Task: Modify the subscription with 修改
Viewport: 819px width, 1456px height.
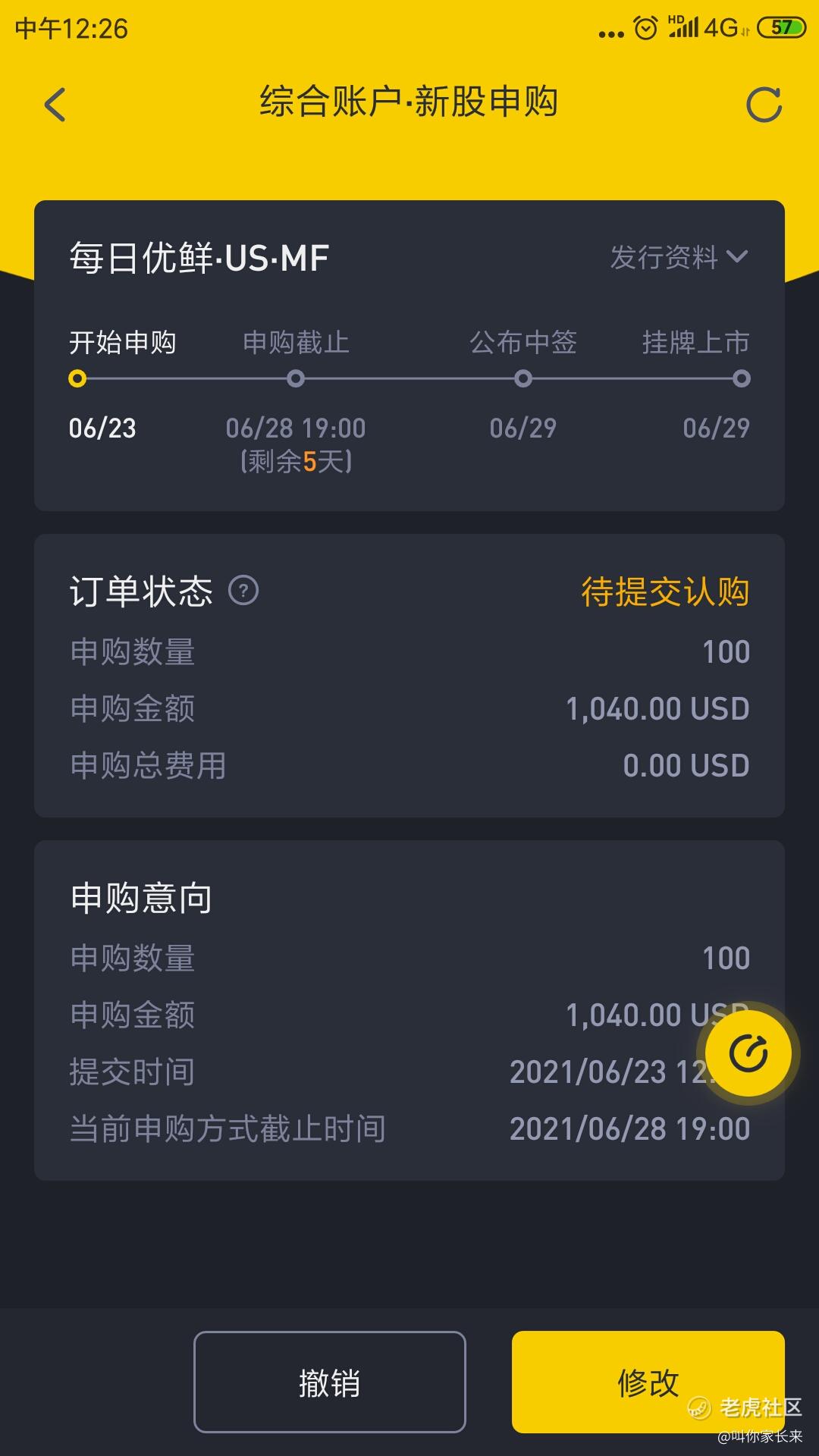Action: click(x=648, y=1382)
